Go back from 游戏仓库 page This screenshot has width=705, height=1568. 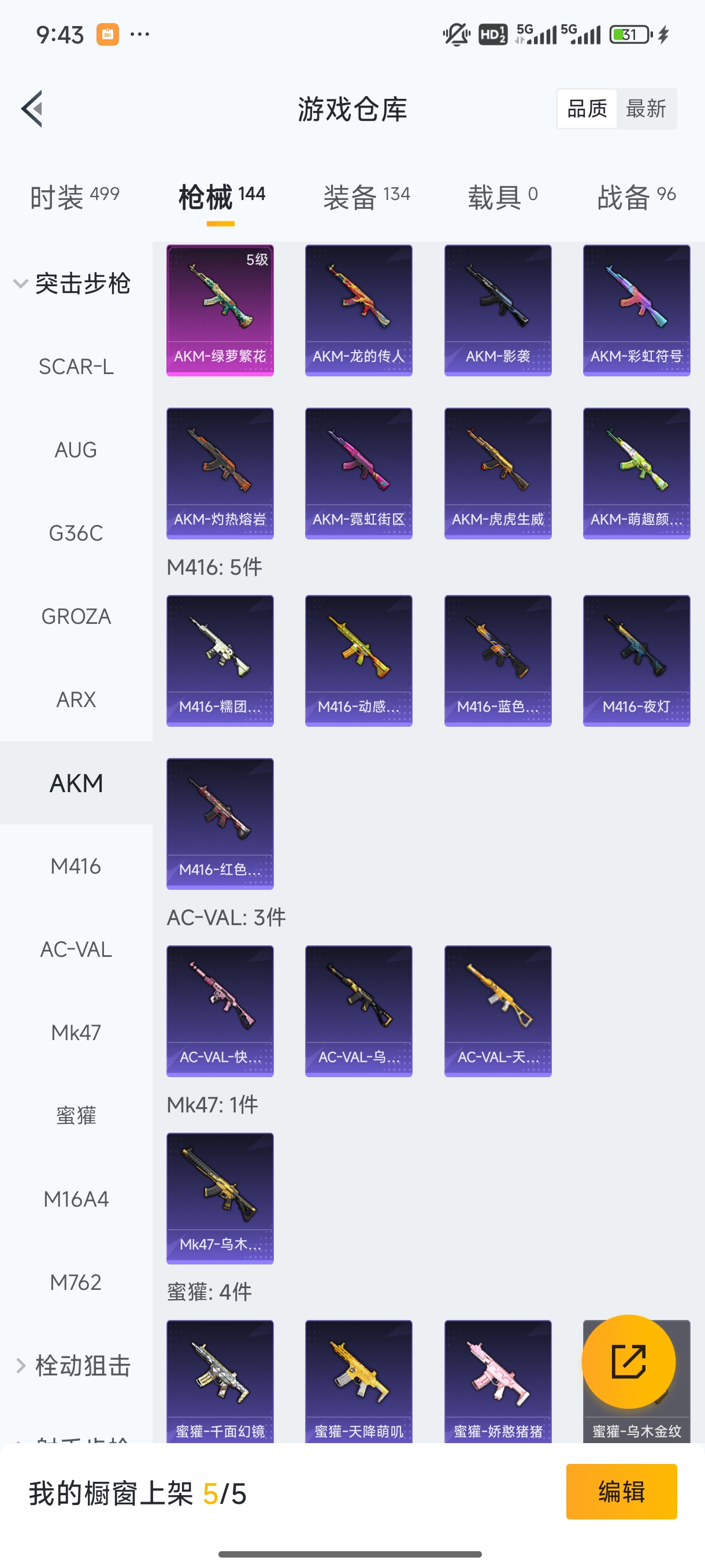coord(33,109)
